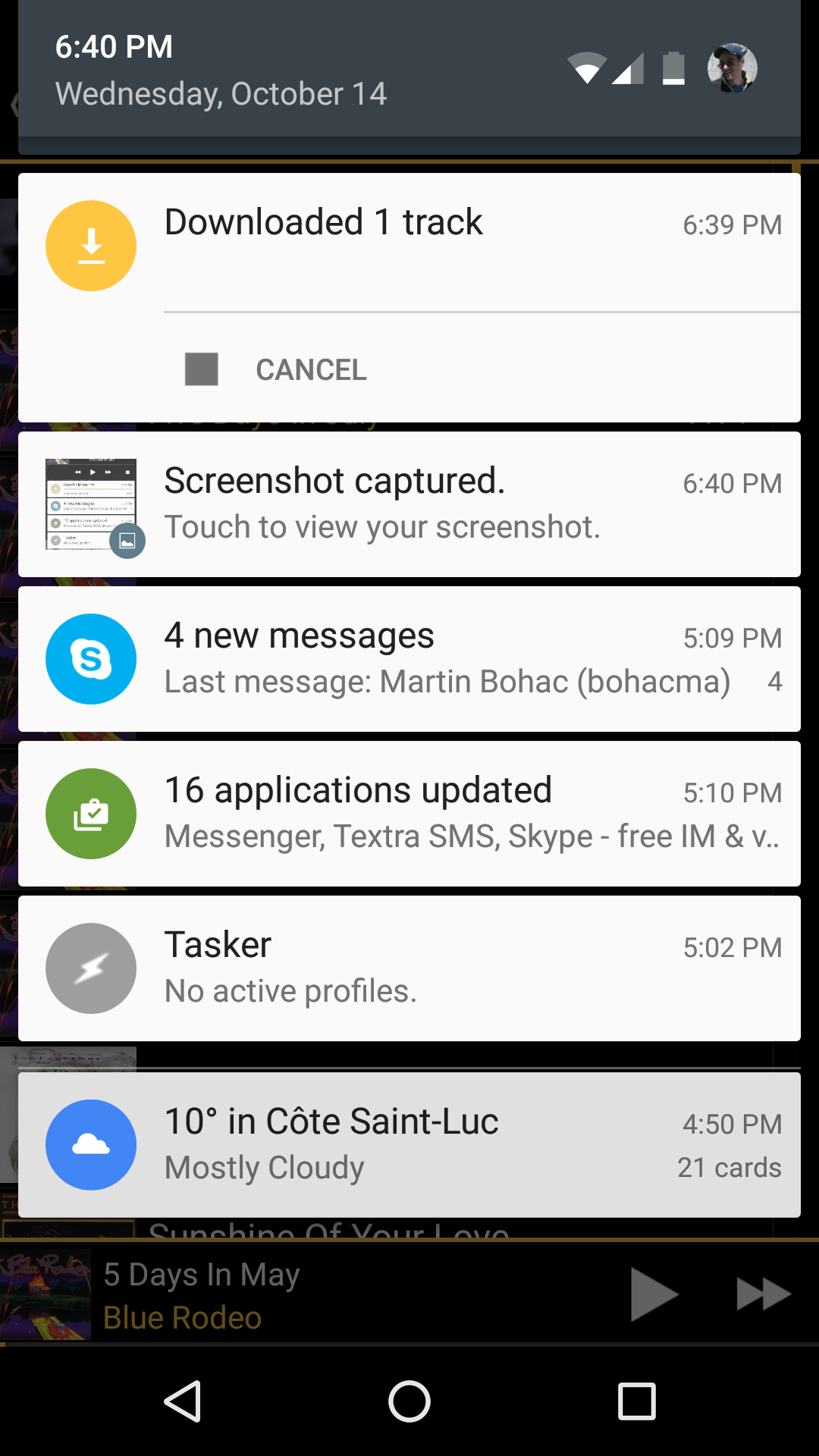The width and height of the screenshot is (819, 1456).
Task: Skip to the next track
Action: coord(763,1294)
